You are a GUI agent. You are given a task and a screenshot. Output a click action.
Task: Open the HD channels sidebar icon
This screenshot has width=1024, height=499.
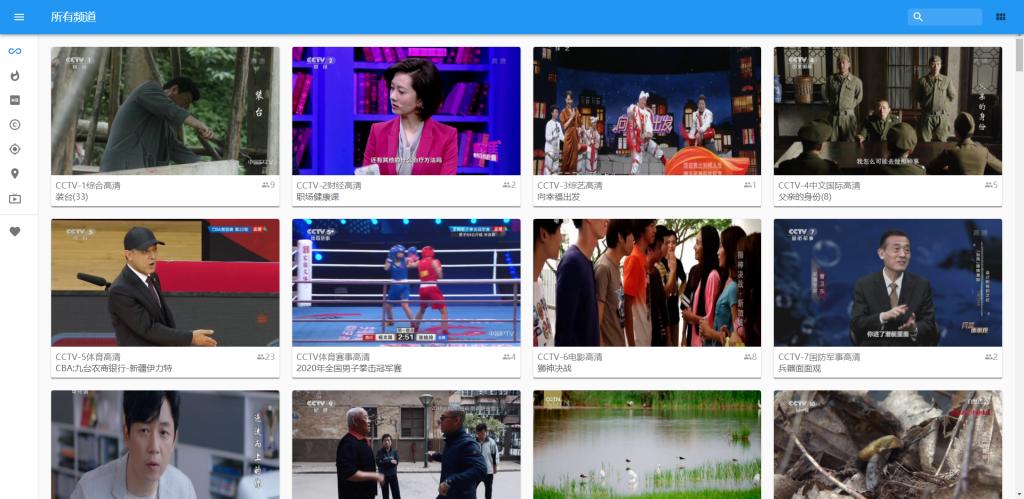(x=15, y=100)
